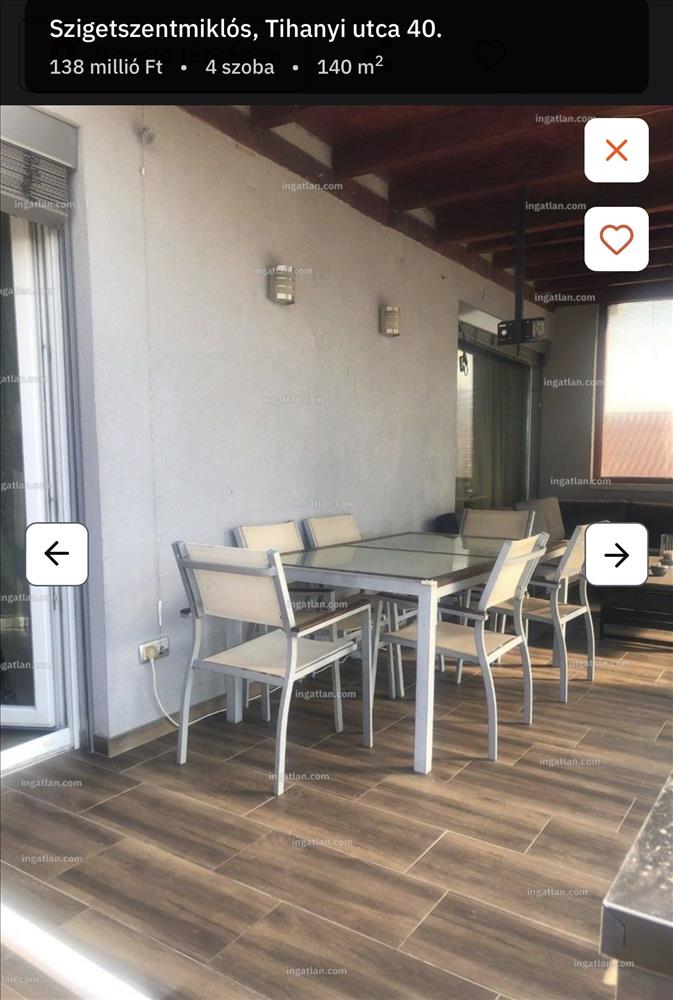The height and width of the screenshot is (1000, 673).
Task: Show the next photo with the right arrow
Action: 616,554
